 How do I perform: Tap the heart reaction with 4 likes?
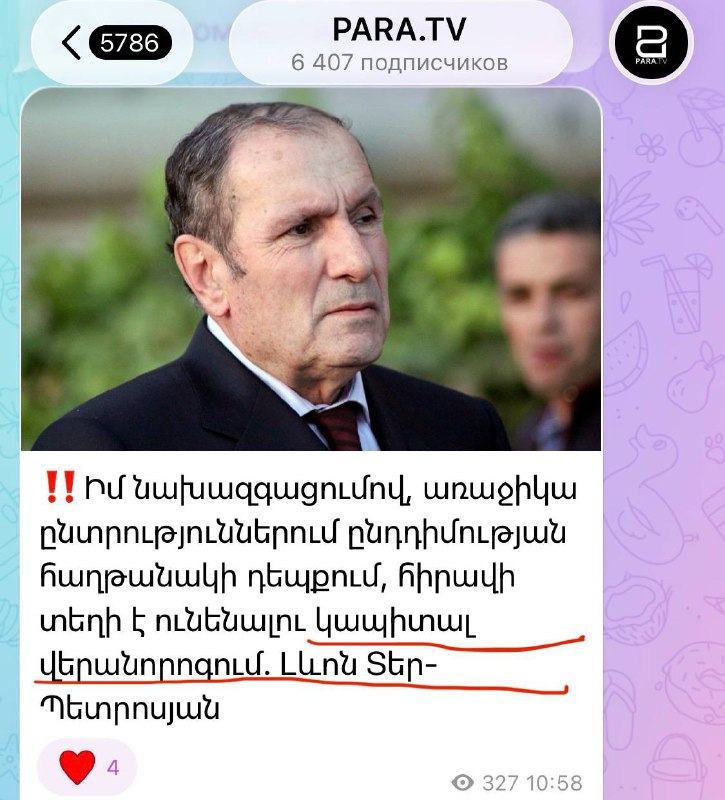(87, 767)
